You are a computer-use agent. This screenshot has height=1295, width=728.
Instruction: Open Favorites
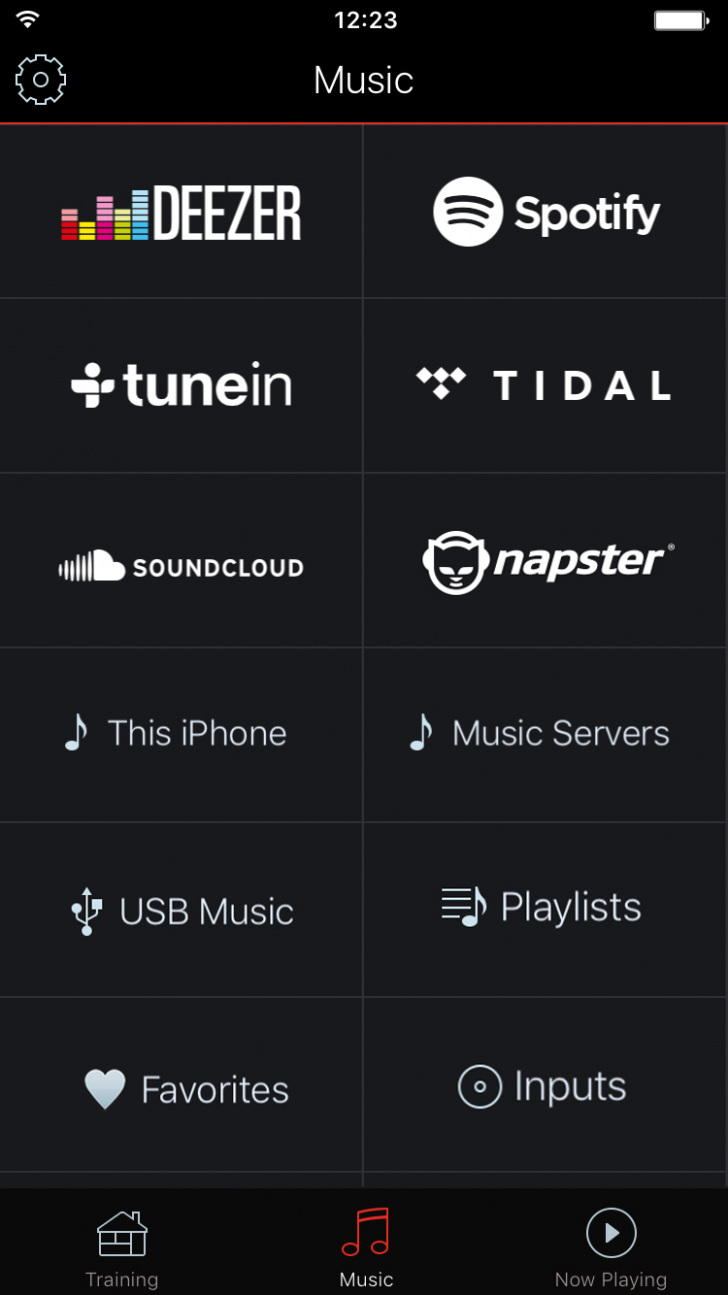[181, 1089]
